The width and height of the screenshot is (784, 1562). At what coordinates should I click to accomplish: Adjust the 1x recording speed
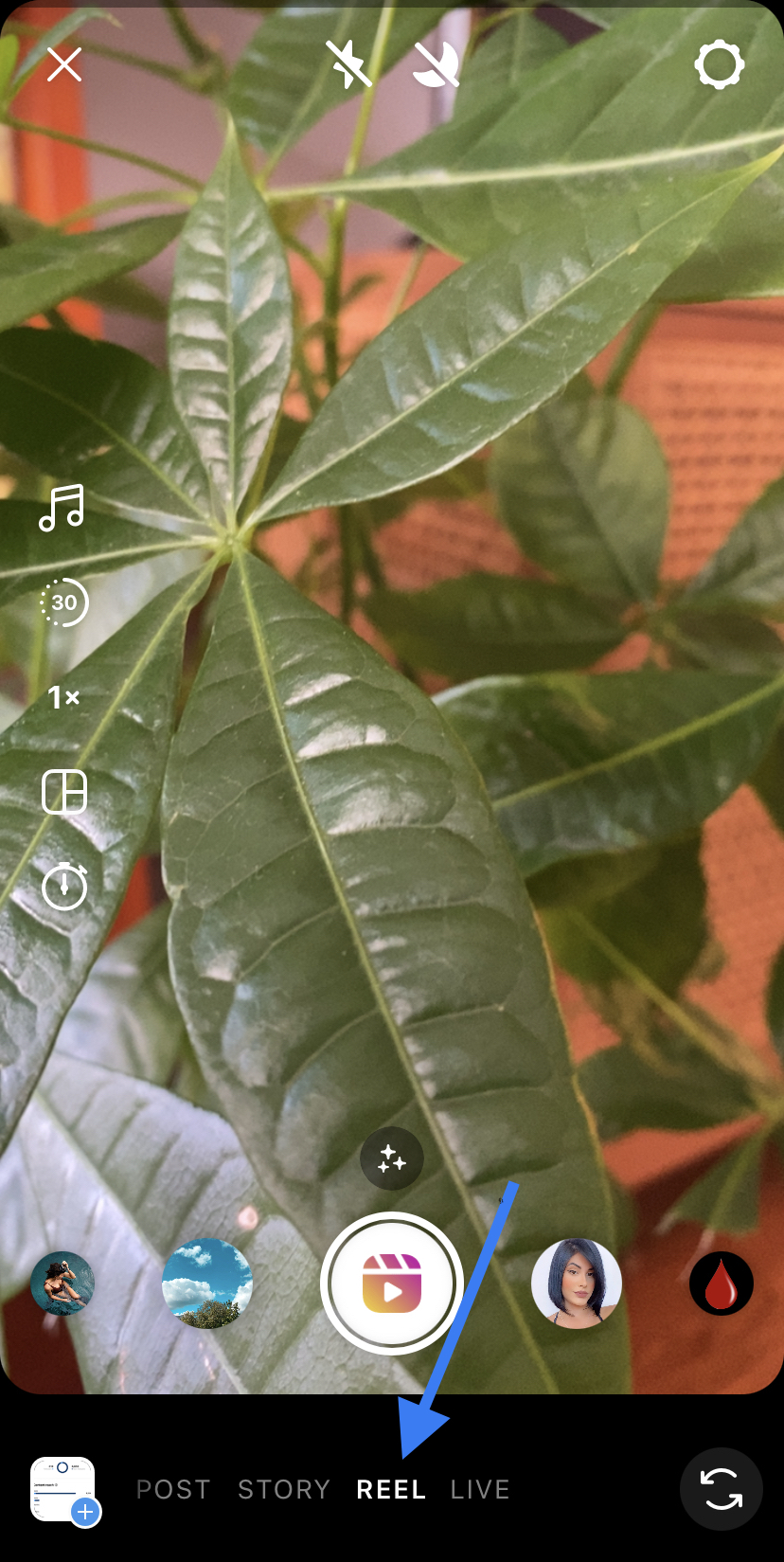coord(63,697)
